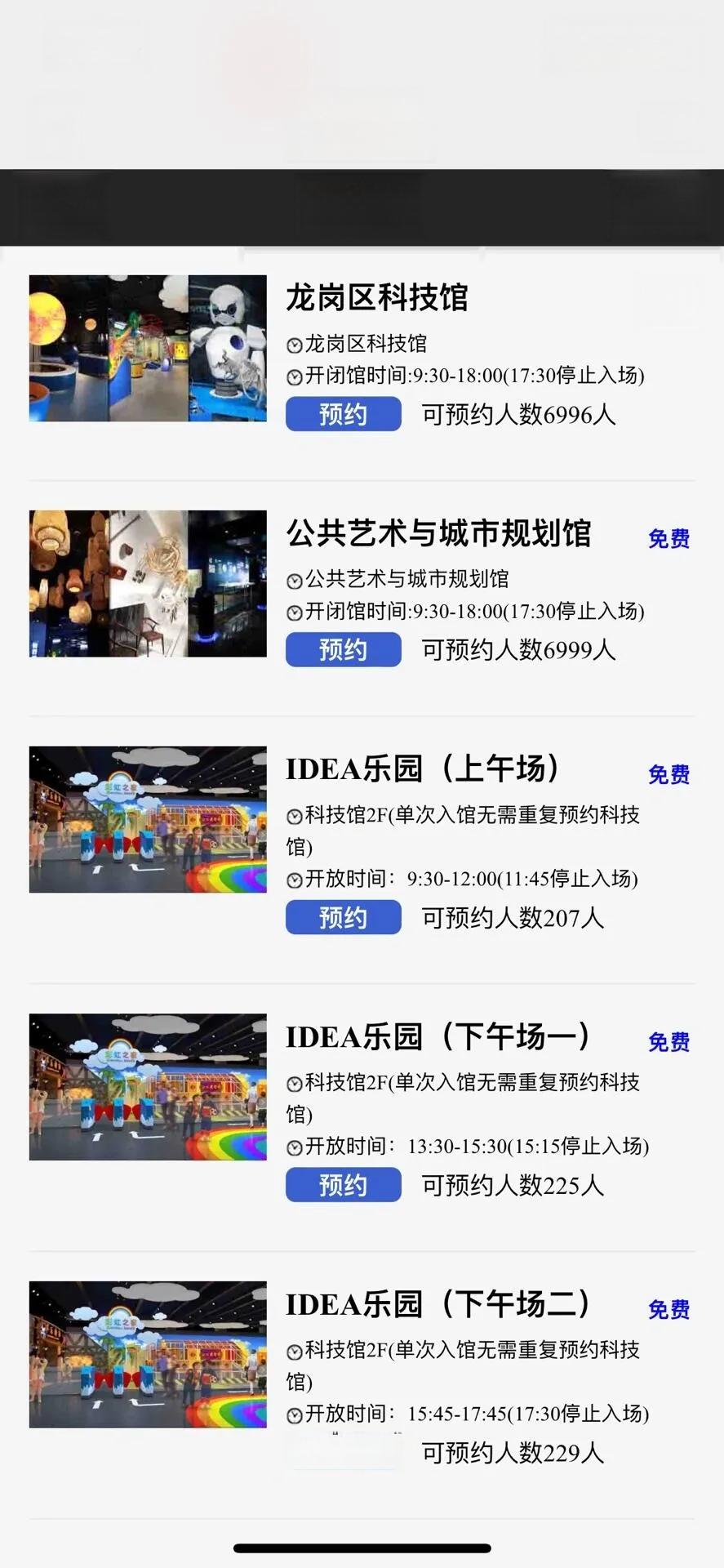Open IDEA乐园（下午场二） picture
Viewport: 724px width, 1568px height.
point(148,1354)
